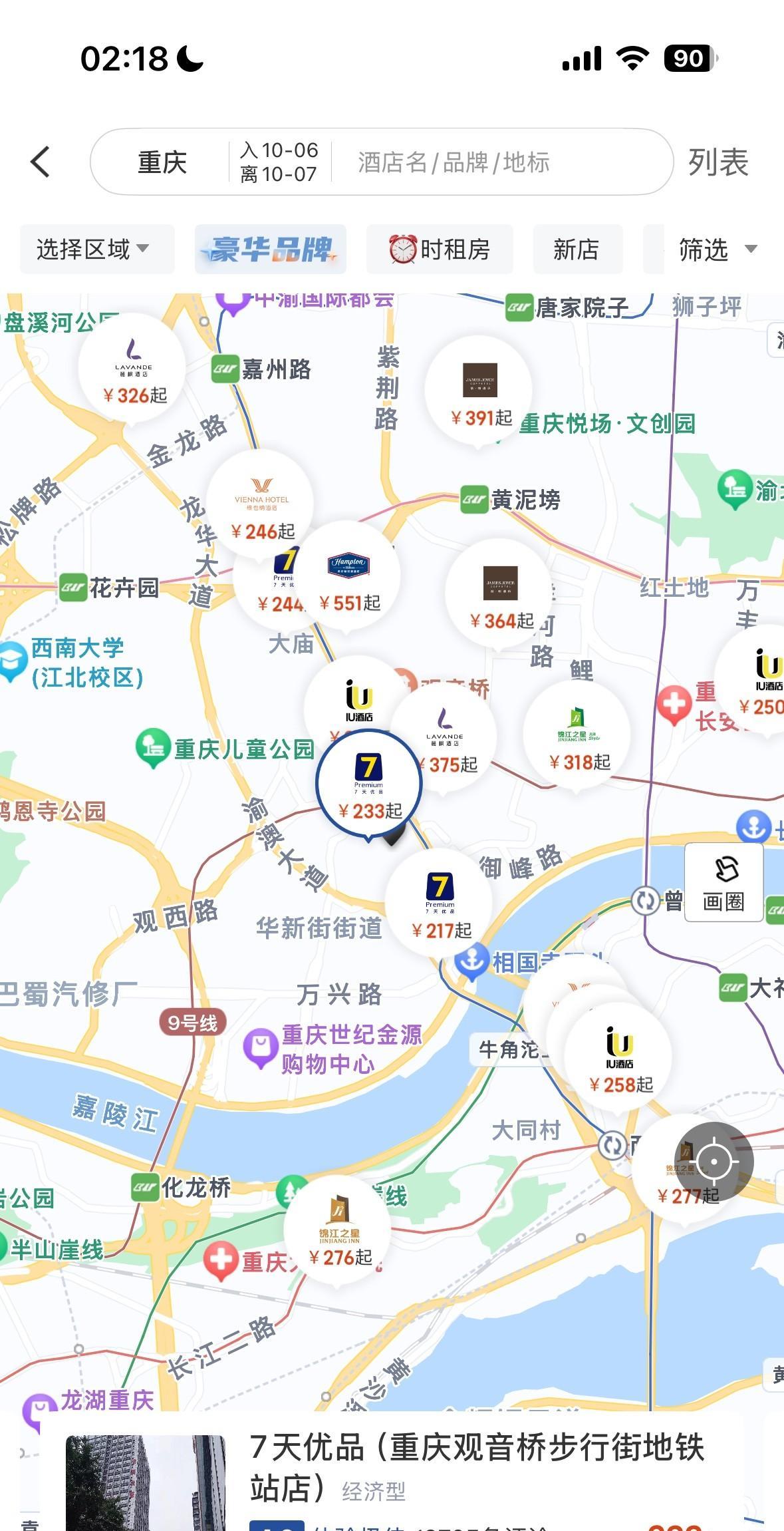
Task: Edit the check-in and check-out dates
Action: pyautogui.click(x=279, y=162)
